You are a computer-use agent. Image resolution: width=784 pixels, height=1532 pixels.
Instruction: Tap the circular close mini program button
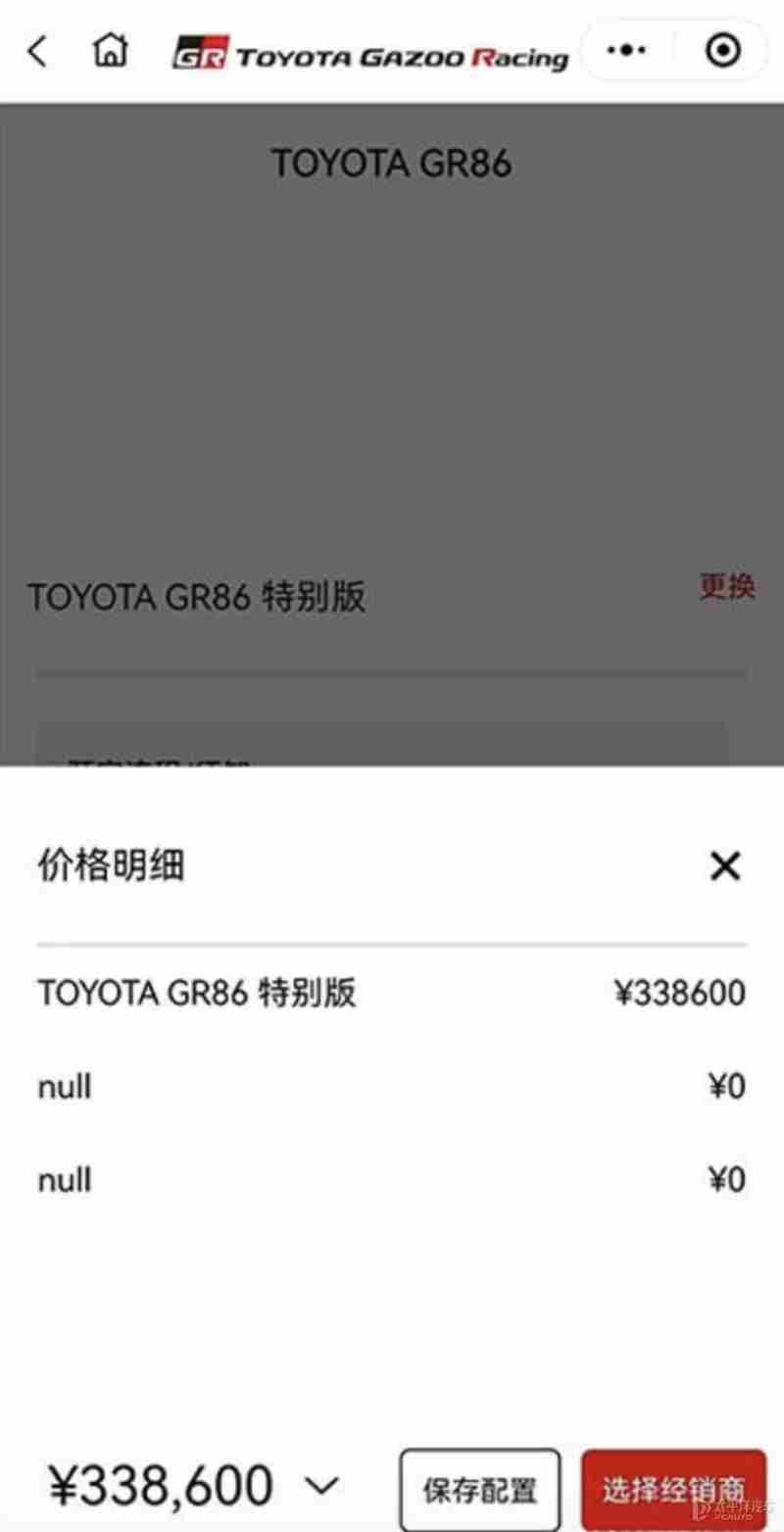(x=723, y=50)
